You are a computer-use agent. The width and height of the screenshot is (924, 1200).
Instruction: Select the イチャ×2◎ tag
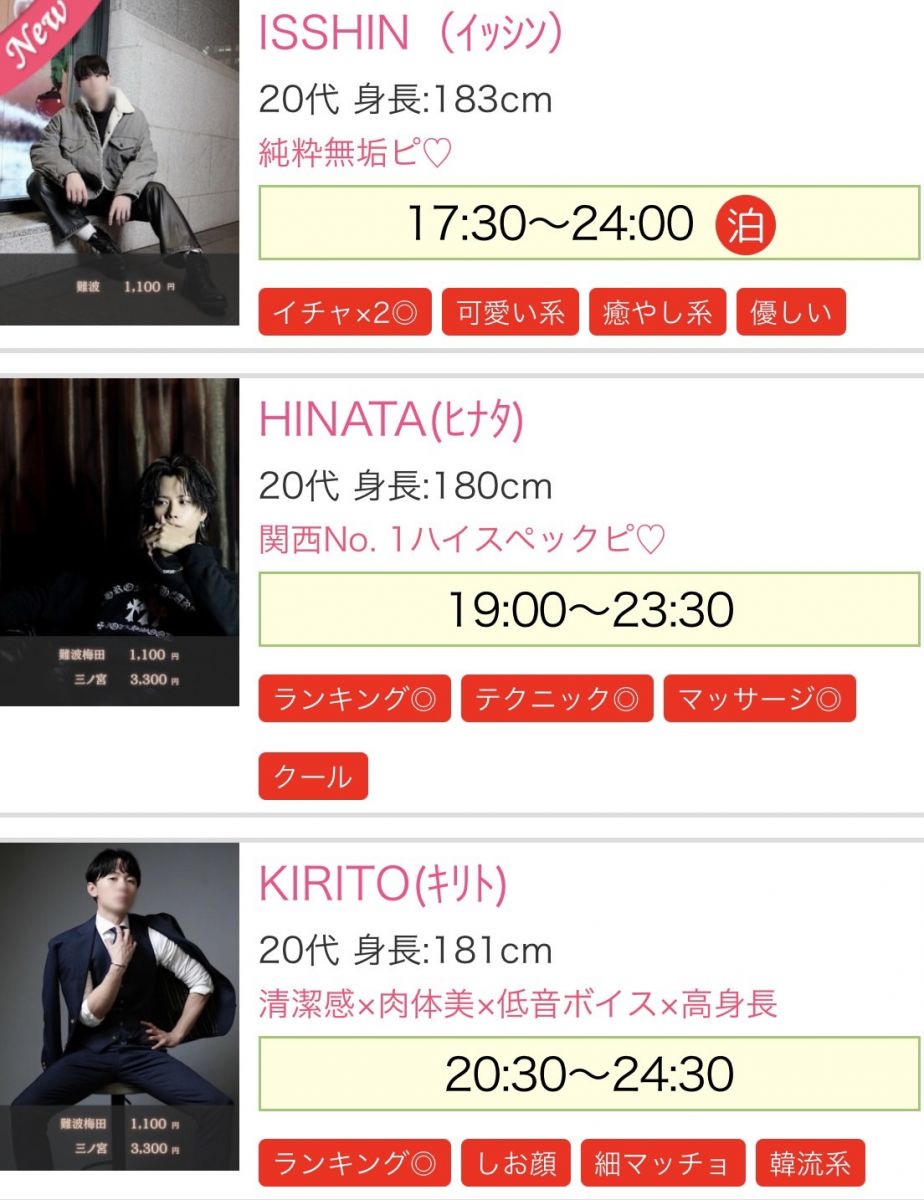[x=345, y=313]
